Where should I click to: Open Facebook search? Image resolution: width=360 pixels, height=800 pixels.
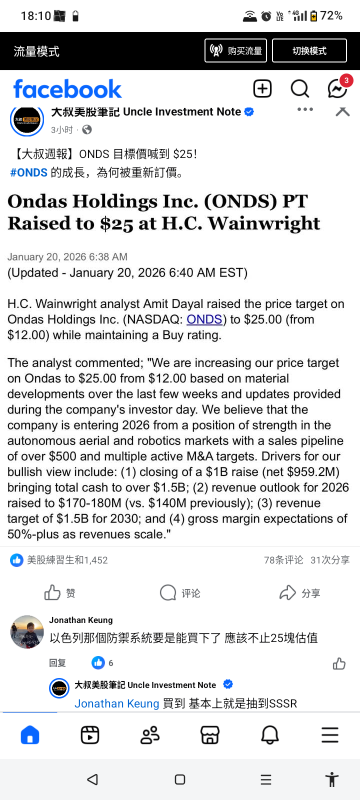click(300, 89)
